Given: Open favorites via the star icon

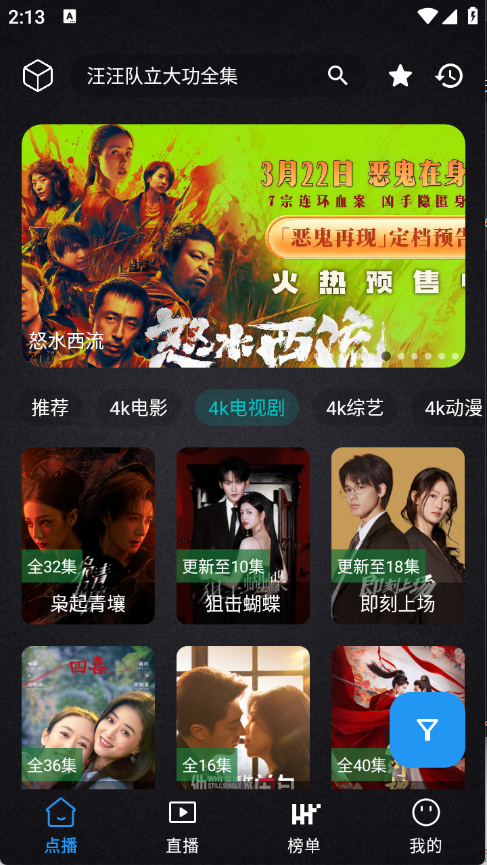Looking at the screenshot, I should [400, 76].
